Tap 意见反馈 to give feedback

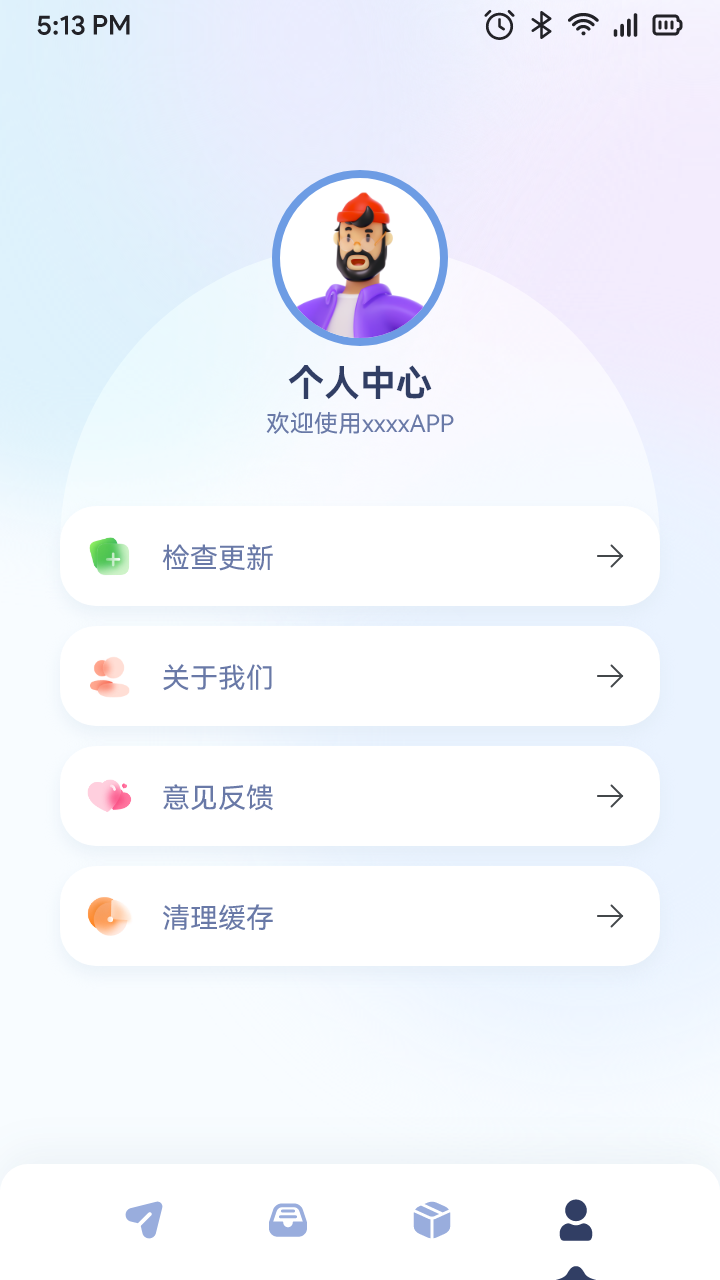point(218,797)
